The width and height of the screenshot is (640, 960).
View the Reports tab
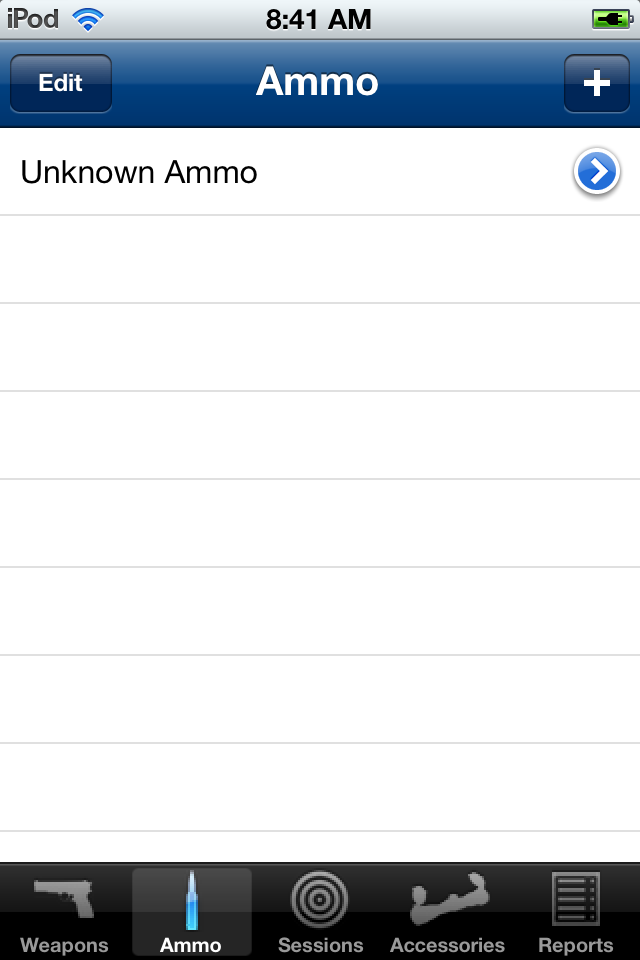click(575, 914)
